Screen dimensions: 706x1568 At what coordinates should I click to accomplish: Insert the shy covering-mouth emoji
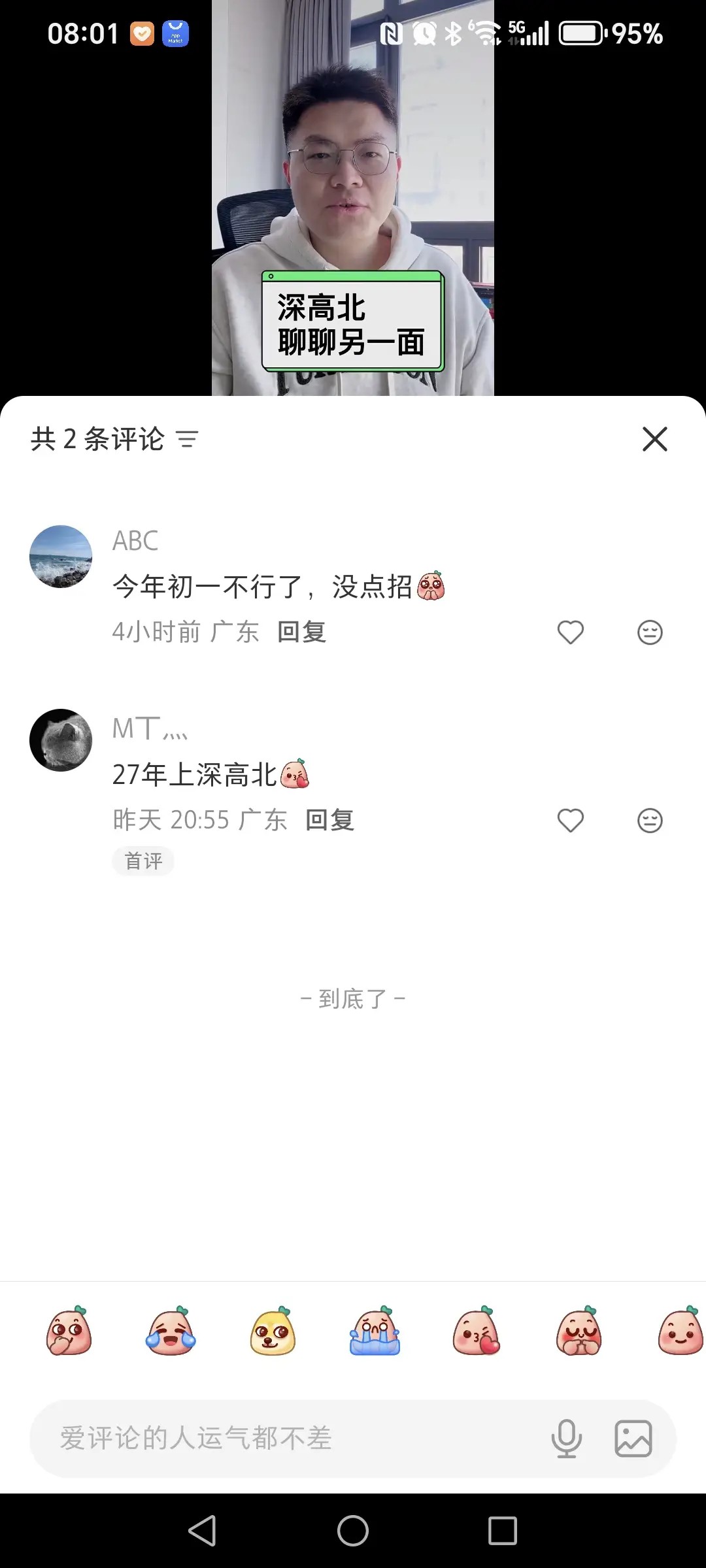69,1331
